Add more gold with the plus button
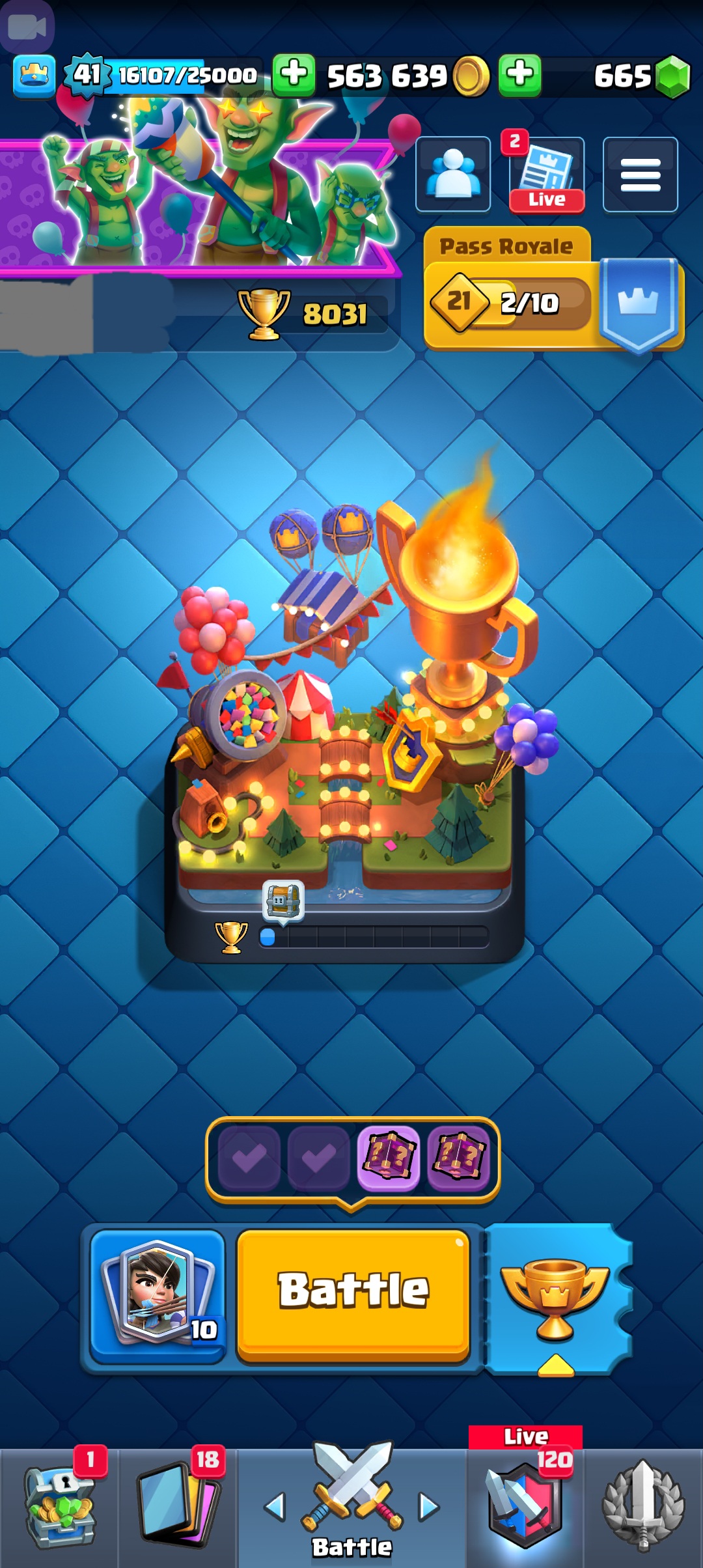The height and width of the screenshot is (1568, 703). tap(294, 76)
